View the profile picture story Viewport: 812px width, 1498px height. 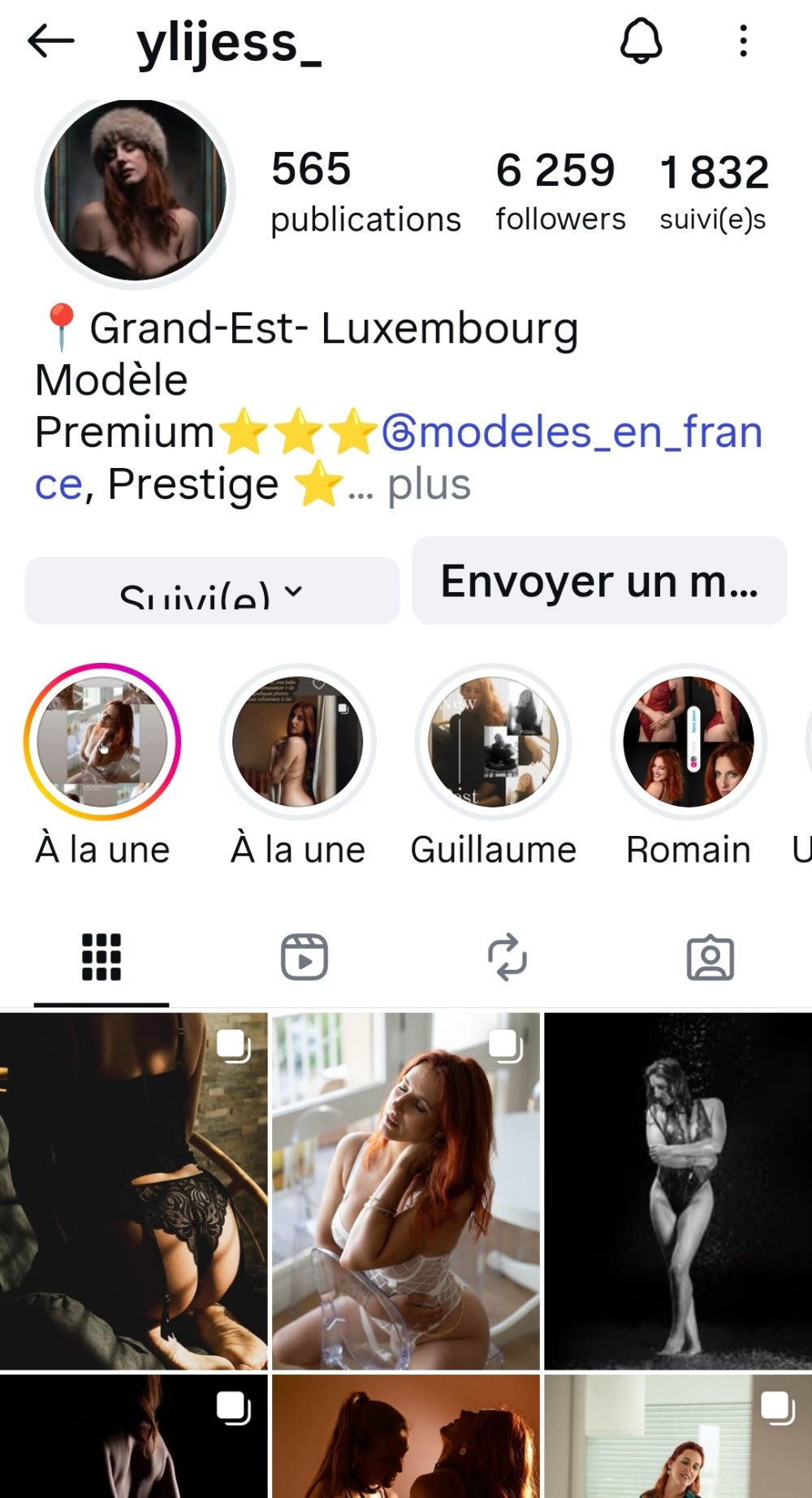135,191
